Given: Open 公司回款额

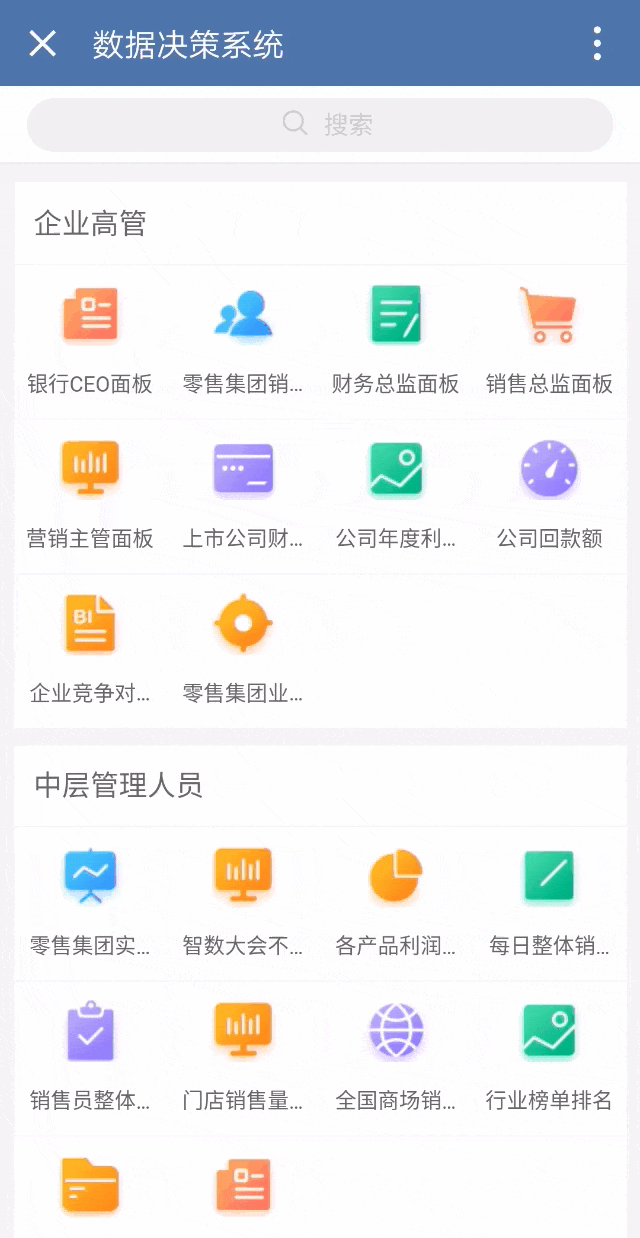Looking at the screenshot, I should [549, 495].
